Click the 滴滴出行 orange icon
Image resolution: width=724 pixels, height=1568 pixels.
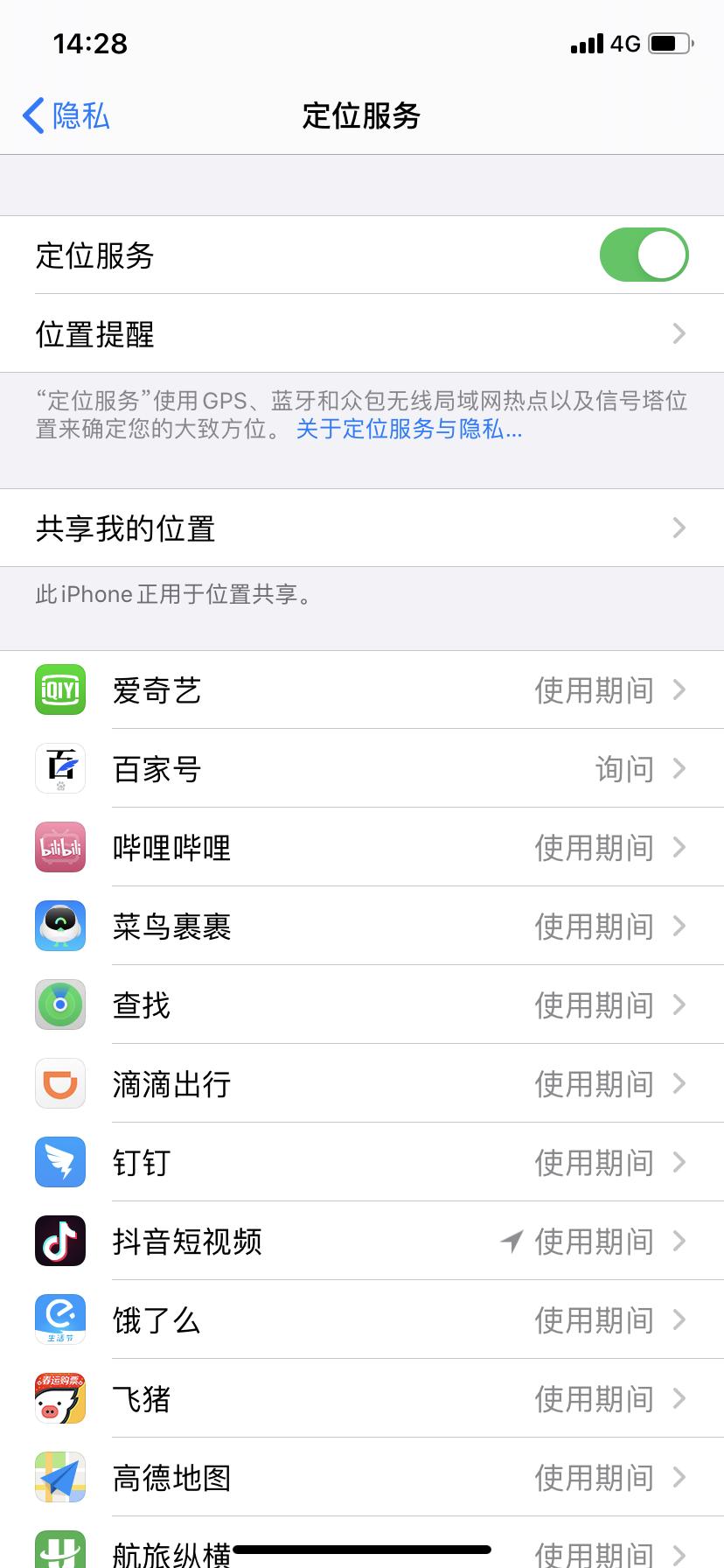pos(59,1084)
